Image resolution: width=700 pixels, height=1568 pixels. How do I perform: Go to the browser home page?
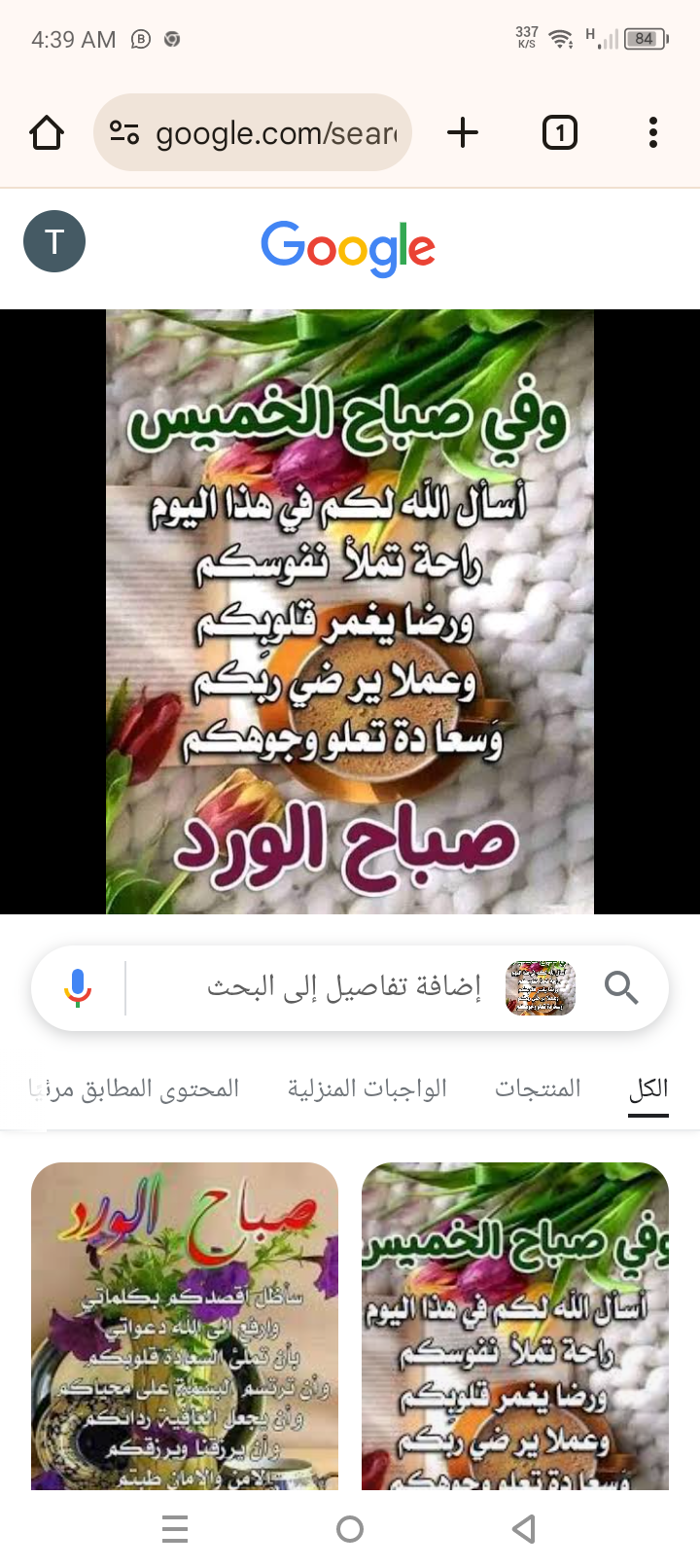(47, 132)
